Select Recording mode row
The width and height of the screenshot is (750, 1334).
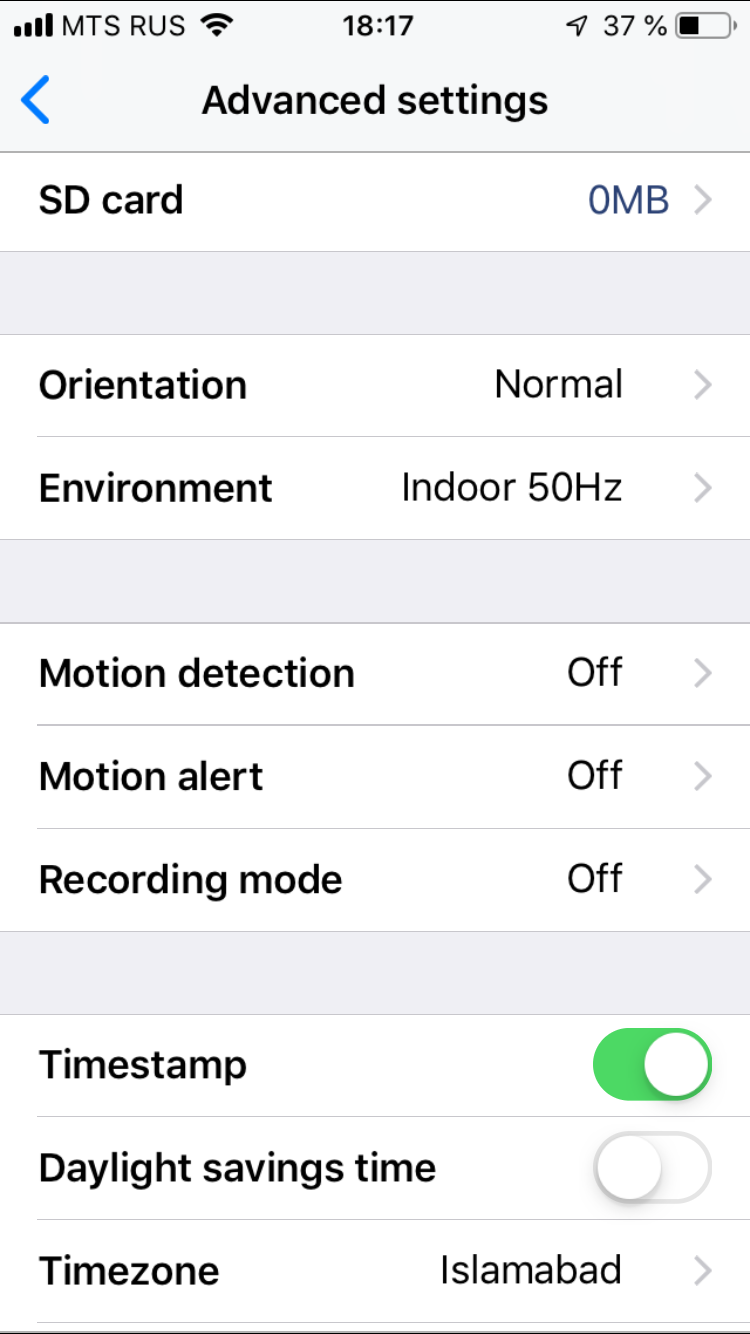point(375,880)
